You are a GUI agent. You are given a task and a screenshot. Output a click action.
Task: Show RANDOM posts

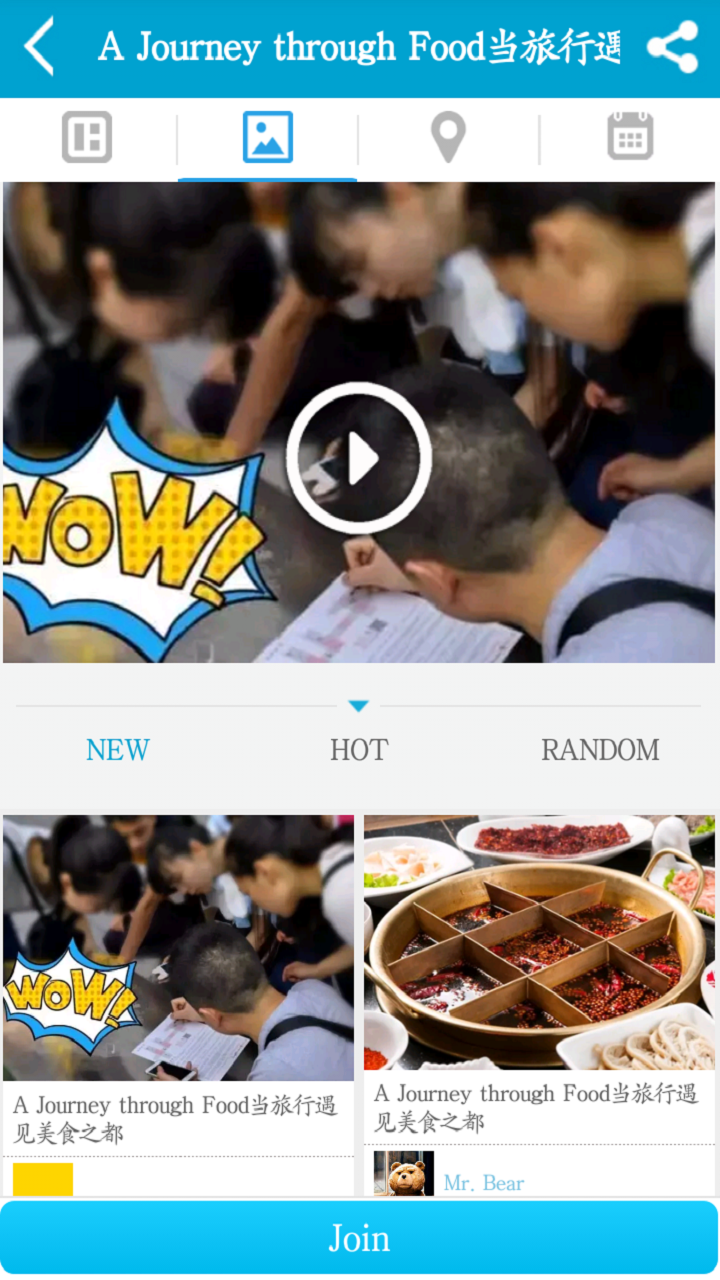coord(600,750)
